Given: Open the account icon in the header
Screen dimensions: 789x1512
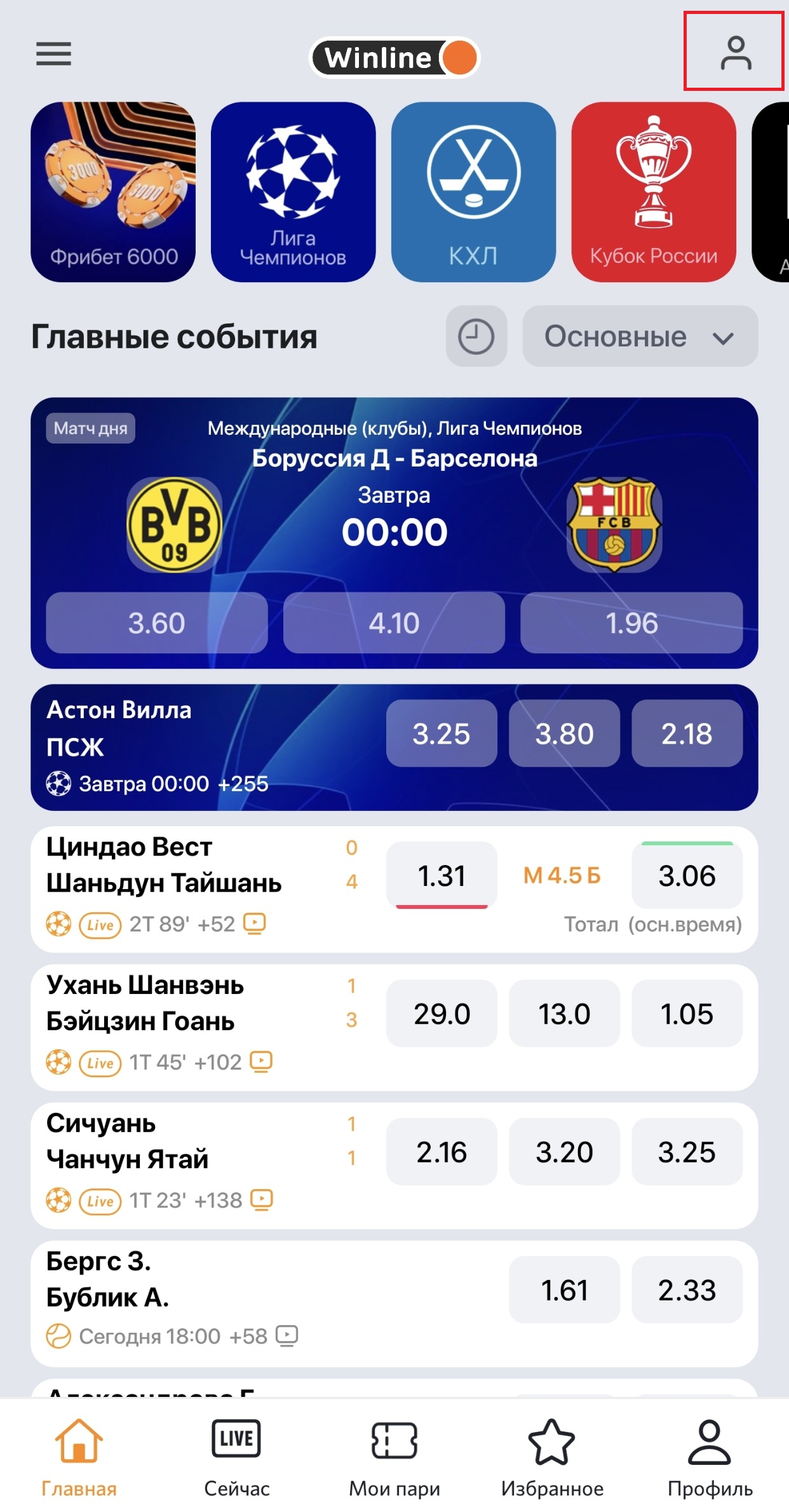Looking at the screenshot, I should click(x=735, y=53).
